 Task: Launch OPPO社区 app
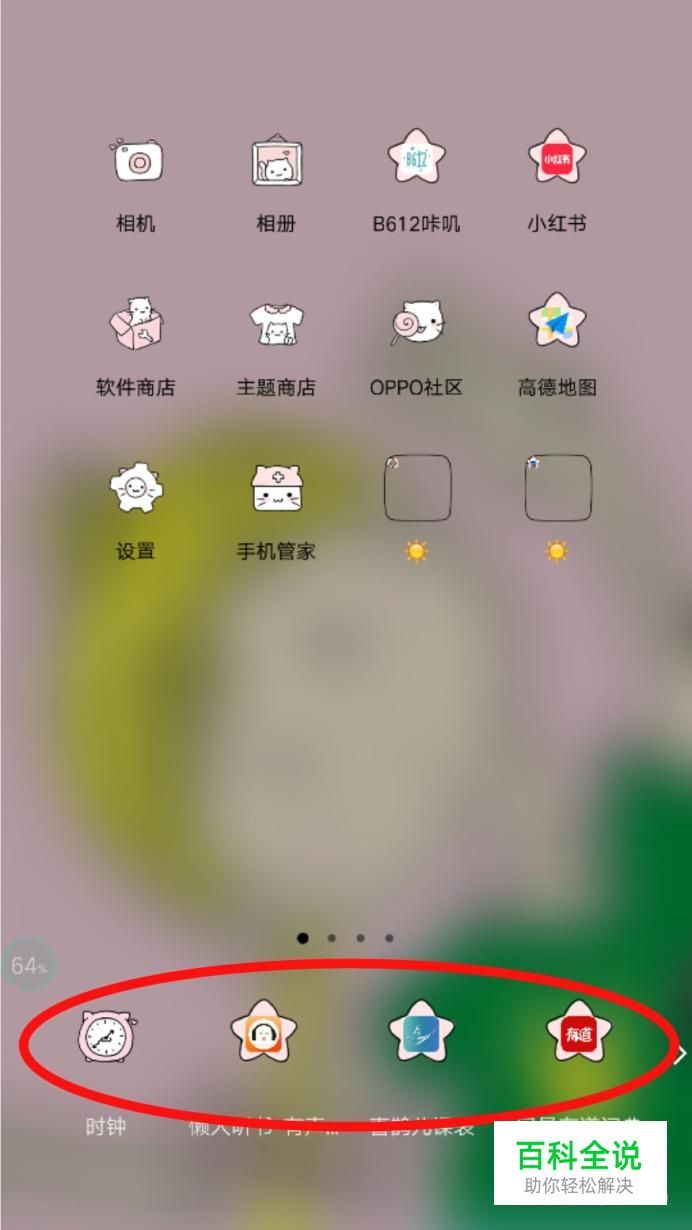pos(416,324)
